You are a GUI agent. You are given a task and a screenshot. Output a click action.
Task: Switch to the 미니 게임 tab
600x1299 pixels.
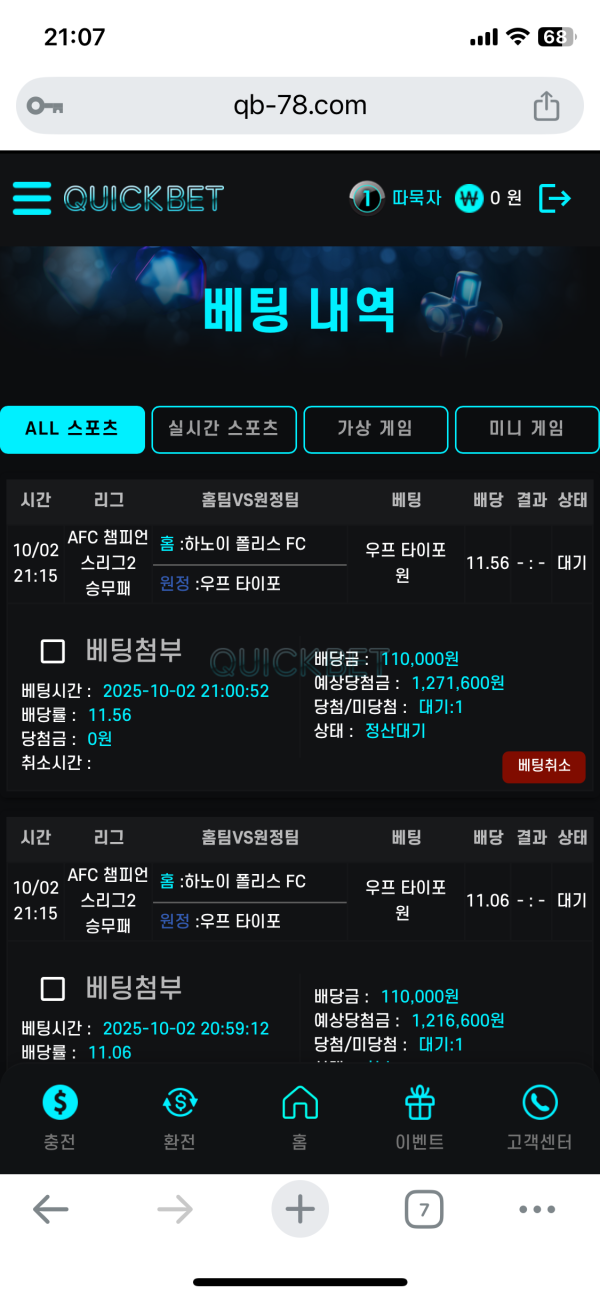click(x=526, y=429)
